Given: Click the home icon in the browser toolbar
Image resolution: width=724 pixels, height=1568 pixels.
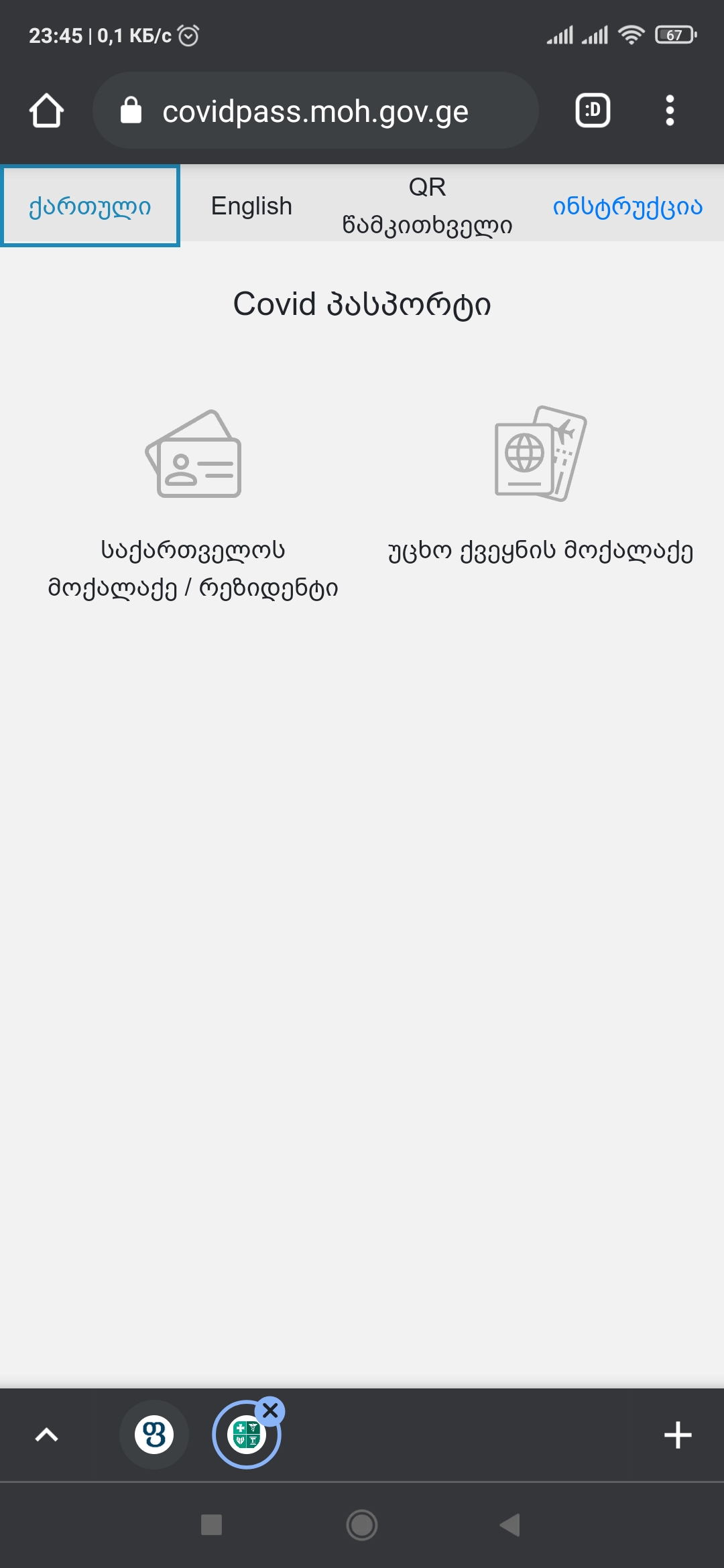Looking at the screenshot, I should tap(45, 111).
